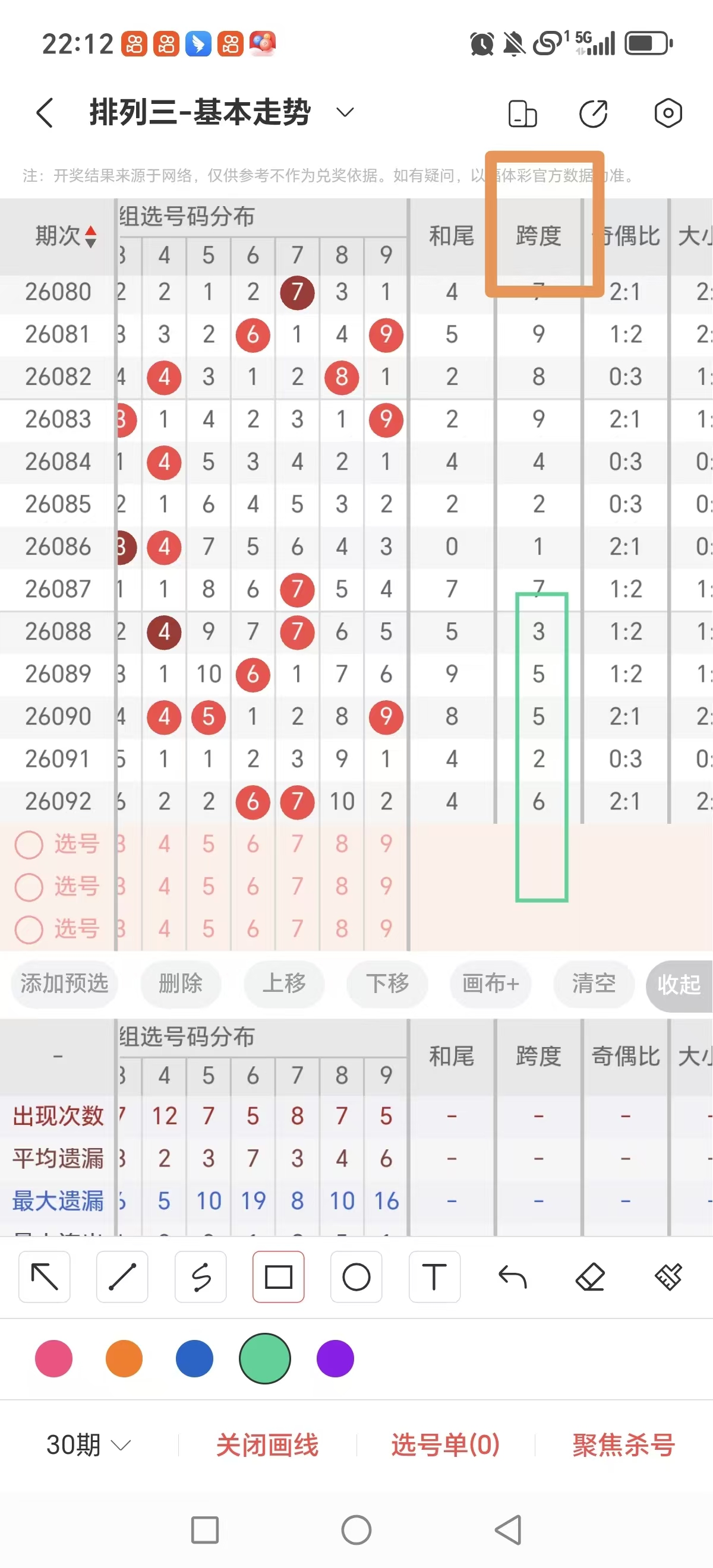
Task: Select the eraser tool
Action: pyautogui.click(x=590, y=1276)
